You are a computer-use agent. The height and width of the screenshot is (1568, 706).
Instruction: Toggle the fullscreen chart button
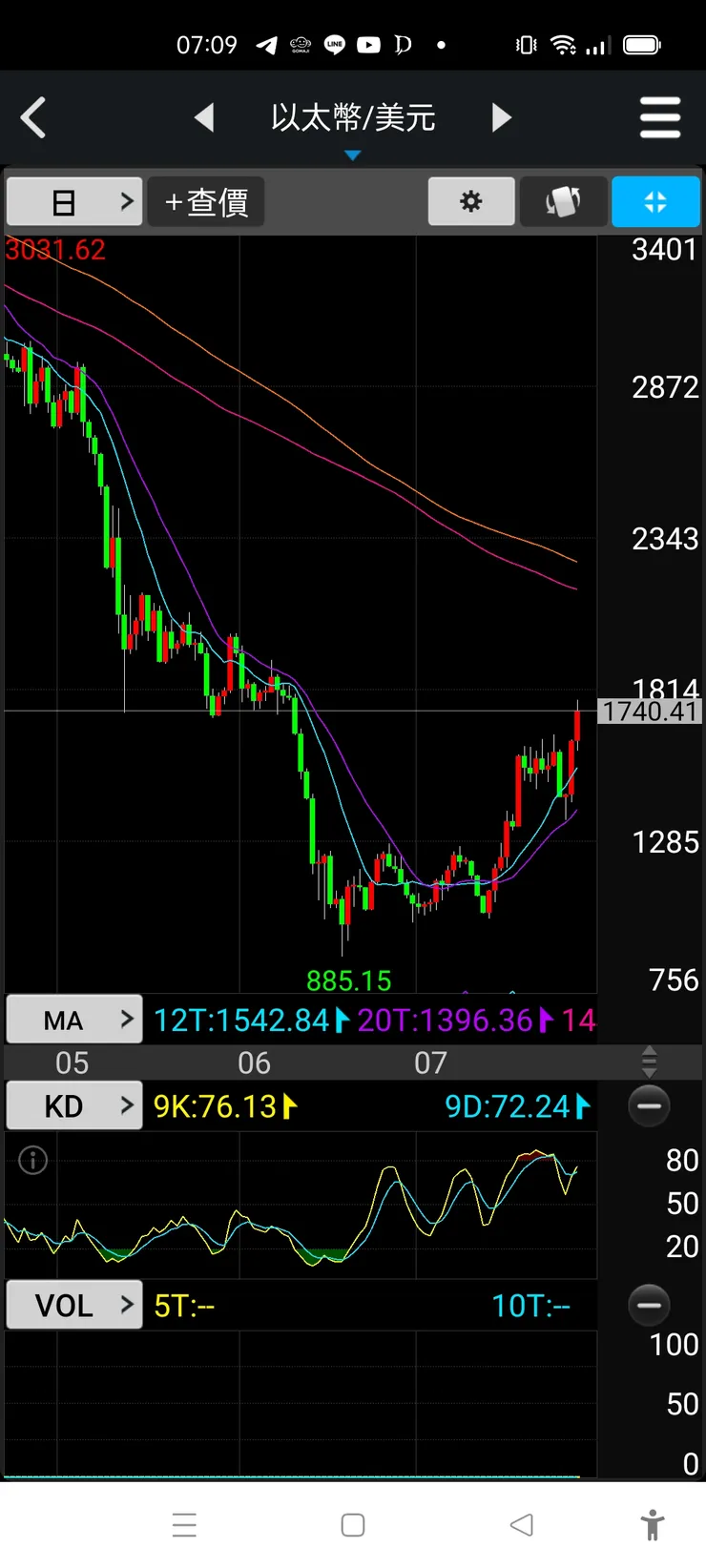tap(655, 201)
